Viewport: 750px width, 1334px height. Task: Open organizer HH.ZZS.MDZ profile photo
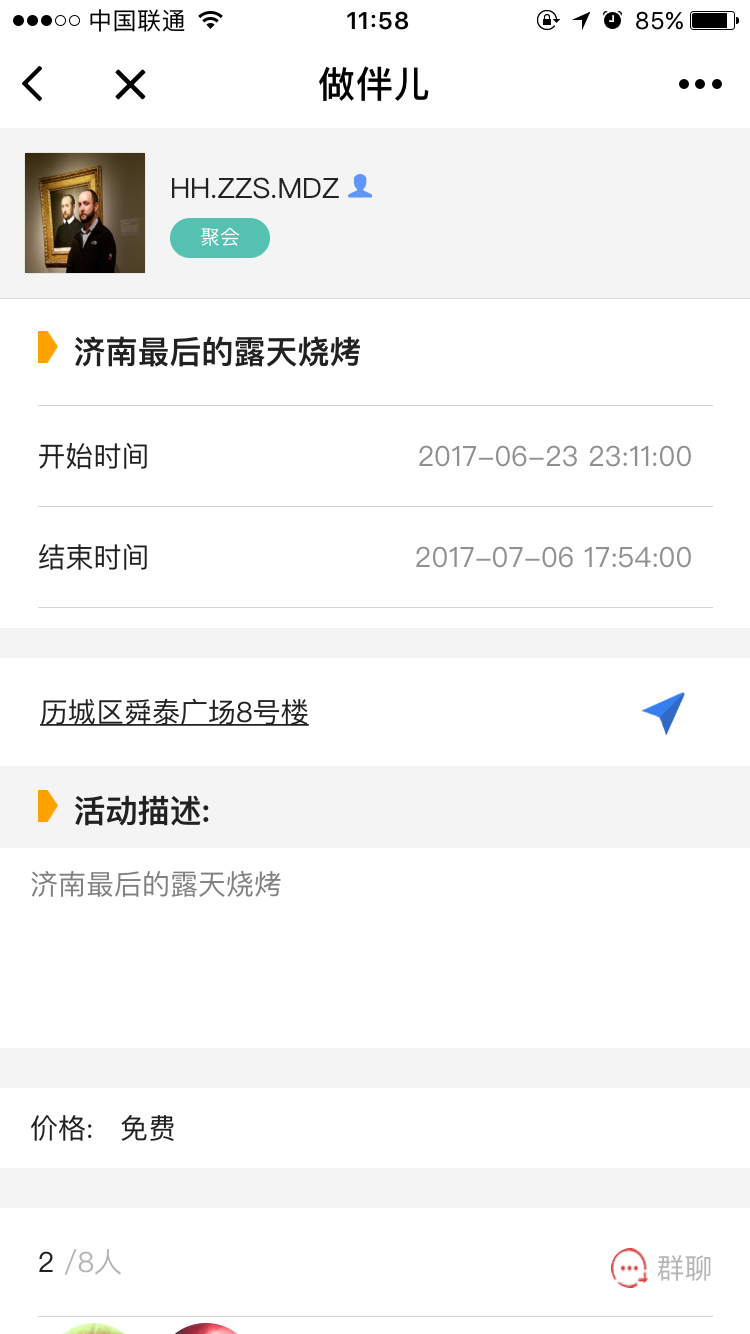click(85, 213)
